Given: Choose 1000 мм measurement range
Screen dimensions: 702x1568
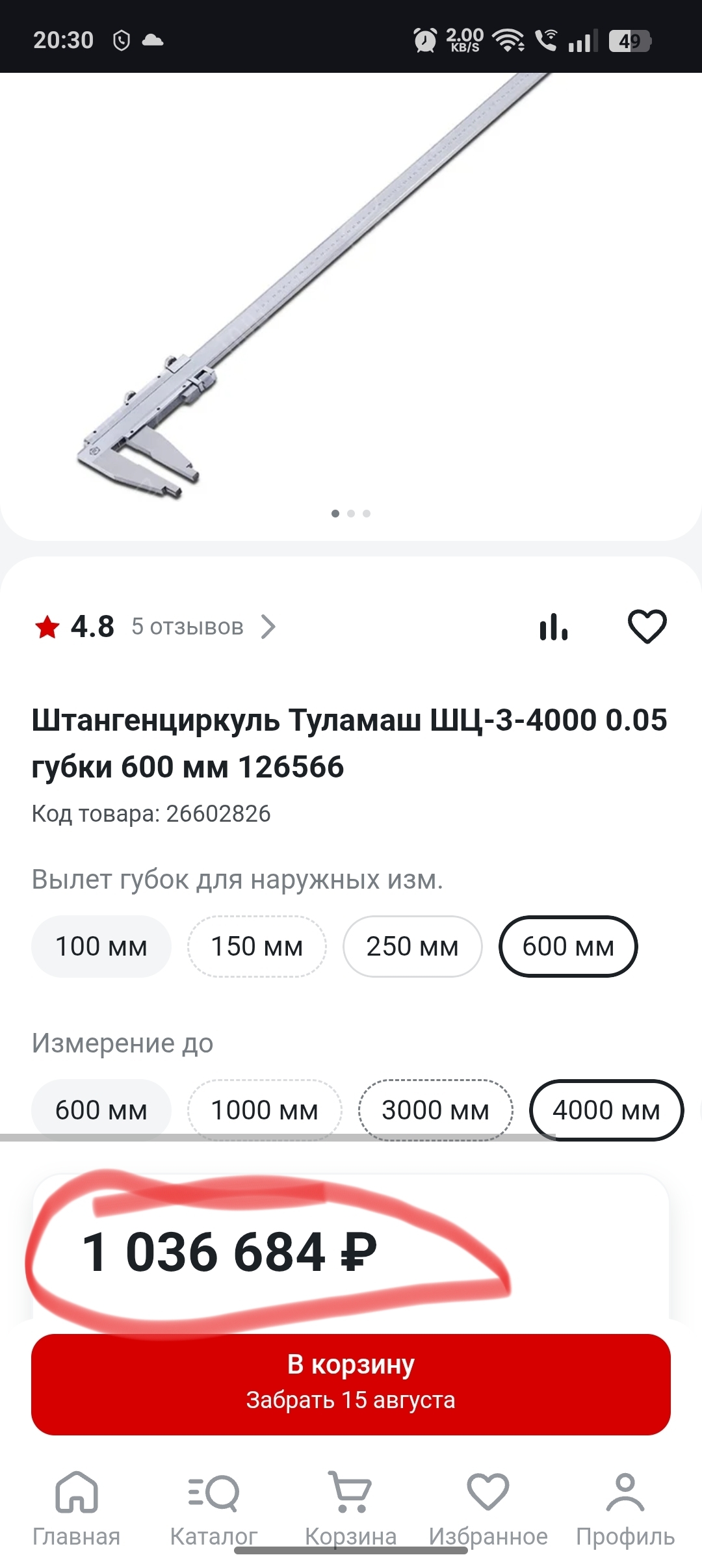Looking at the screenshot, I should [265, 1110].
